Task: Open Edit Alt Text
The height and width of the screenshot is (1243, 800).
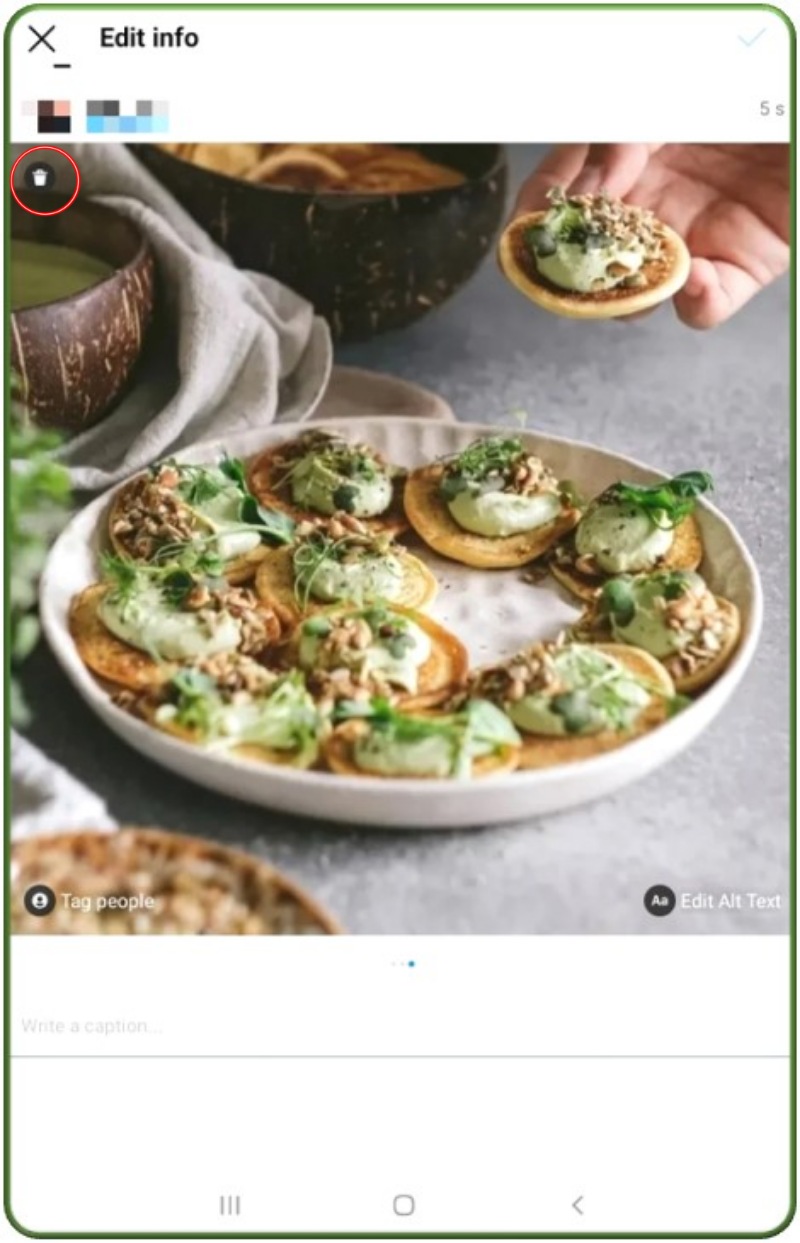Action: (x=713, y=901)
